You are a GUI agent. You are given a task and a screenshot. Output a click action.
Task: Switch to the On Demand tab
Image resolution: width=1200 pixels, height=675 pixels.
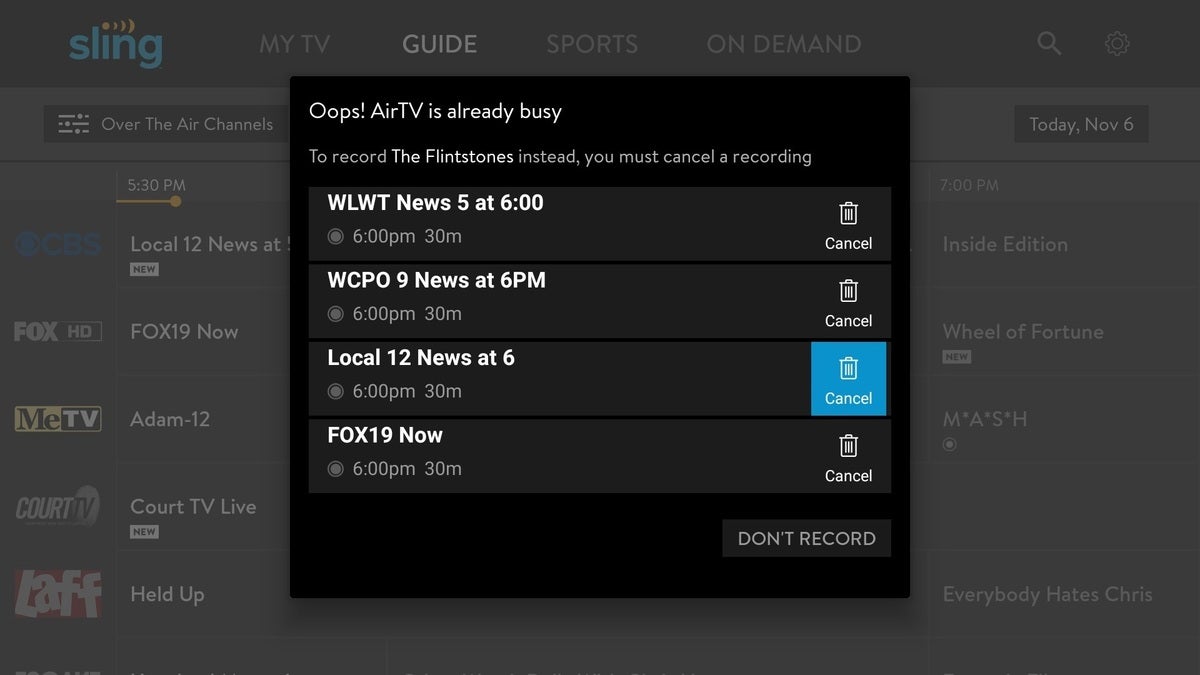pos(783,44)
